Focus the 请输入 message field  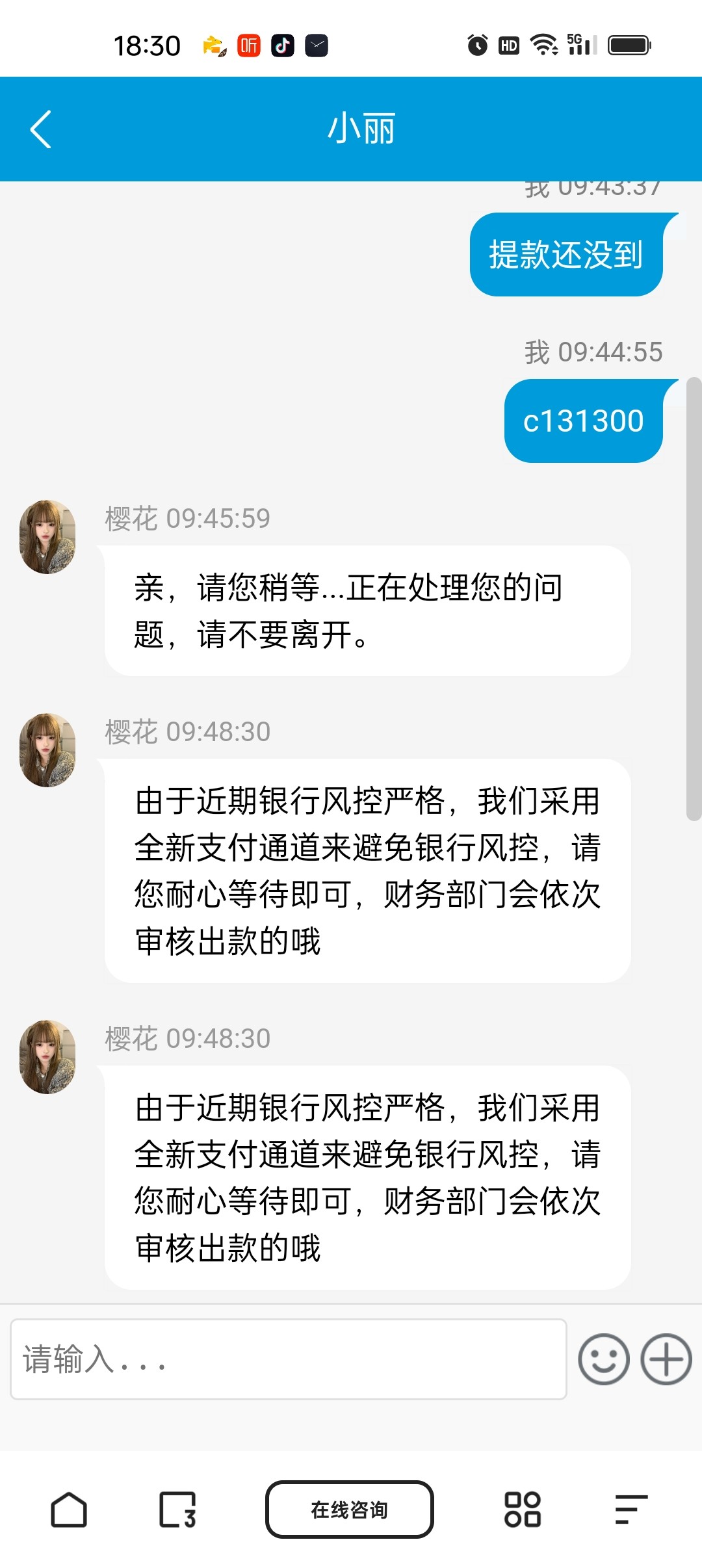pos(288,1359)
